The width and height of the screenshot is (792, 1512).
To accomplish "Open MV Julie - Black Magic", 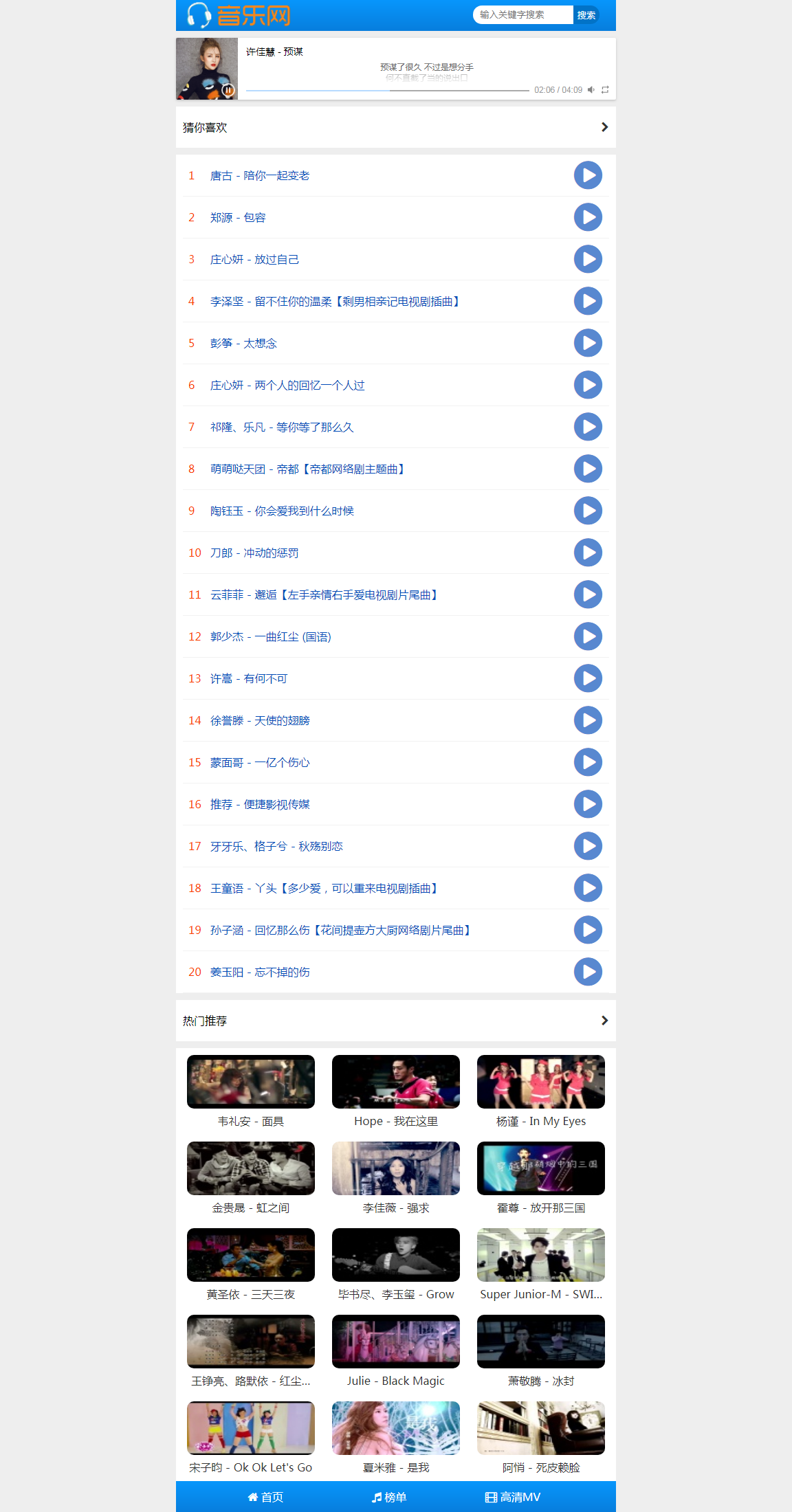I will click(x=396, y=1342).
